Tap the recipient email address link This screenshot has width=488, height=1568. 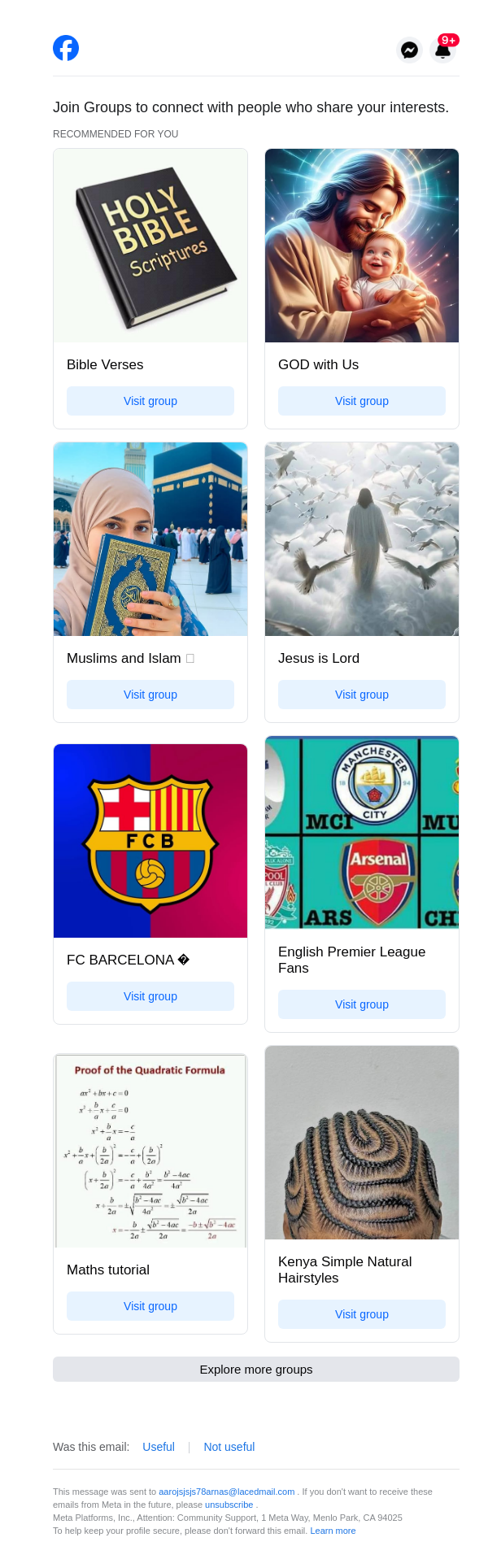tap(226, 1492)
